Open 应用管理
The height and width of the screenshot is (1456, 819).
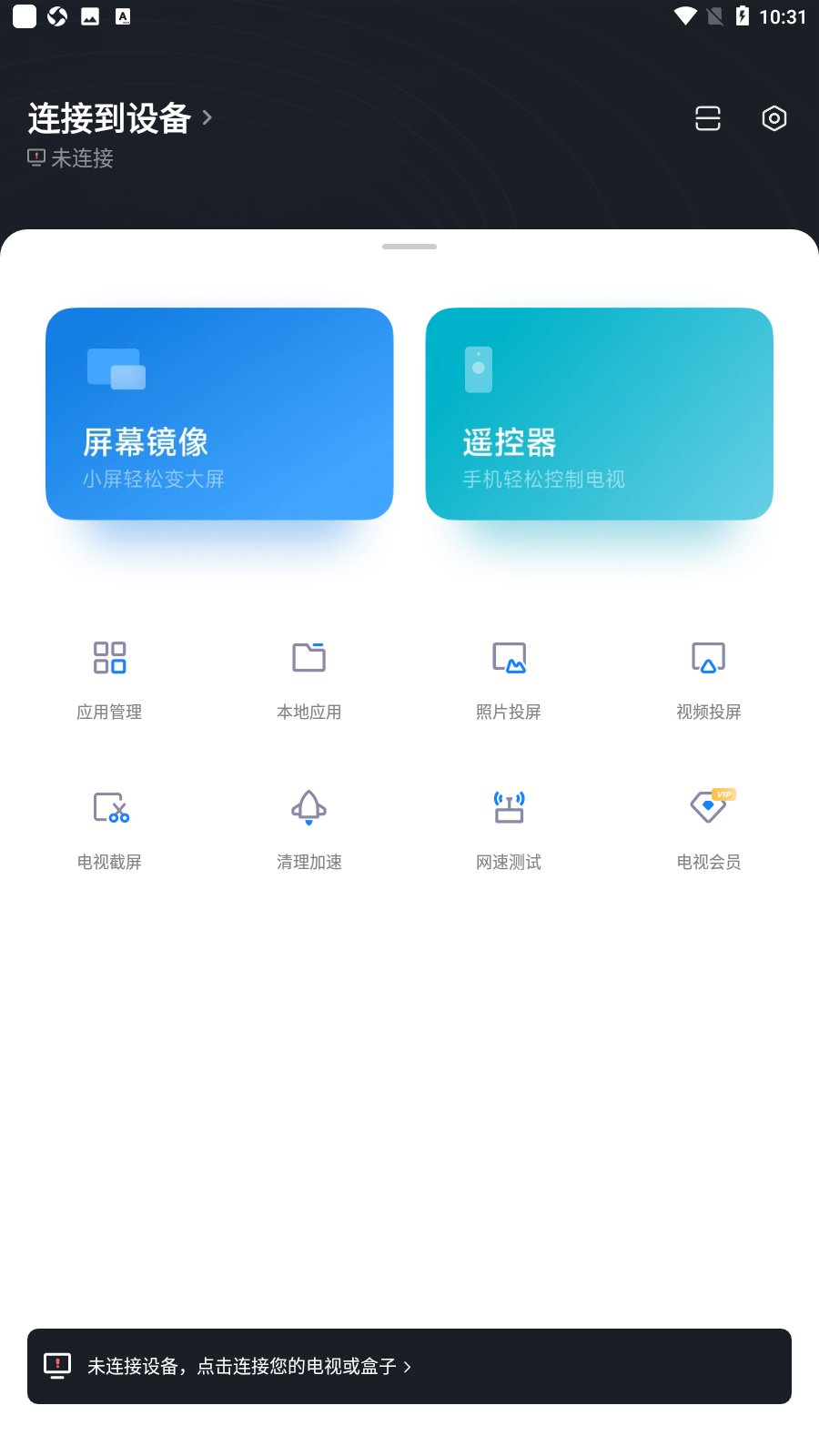(x=109, y=680)
